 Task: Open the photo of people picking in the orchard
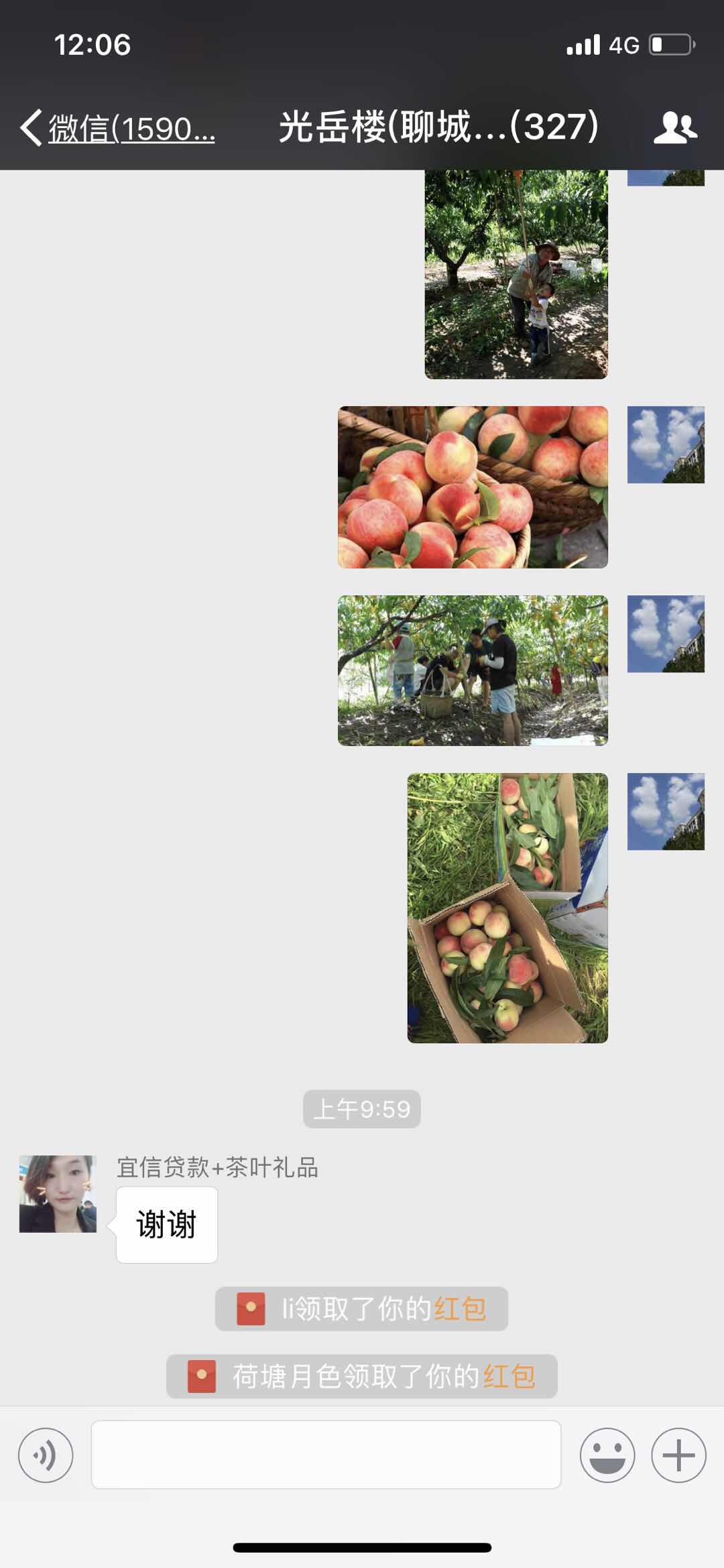coord(473,670)
